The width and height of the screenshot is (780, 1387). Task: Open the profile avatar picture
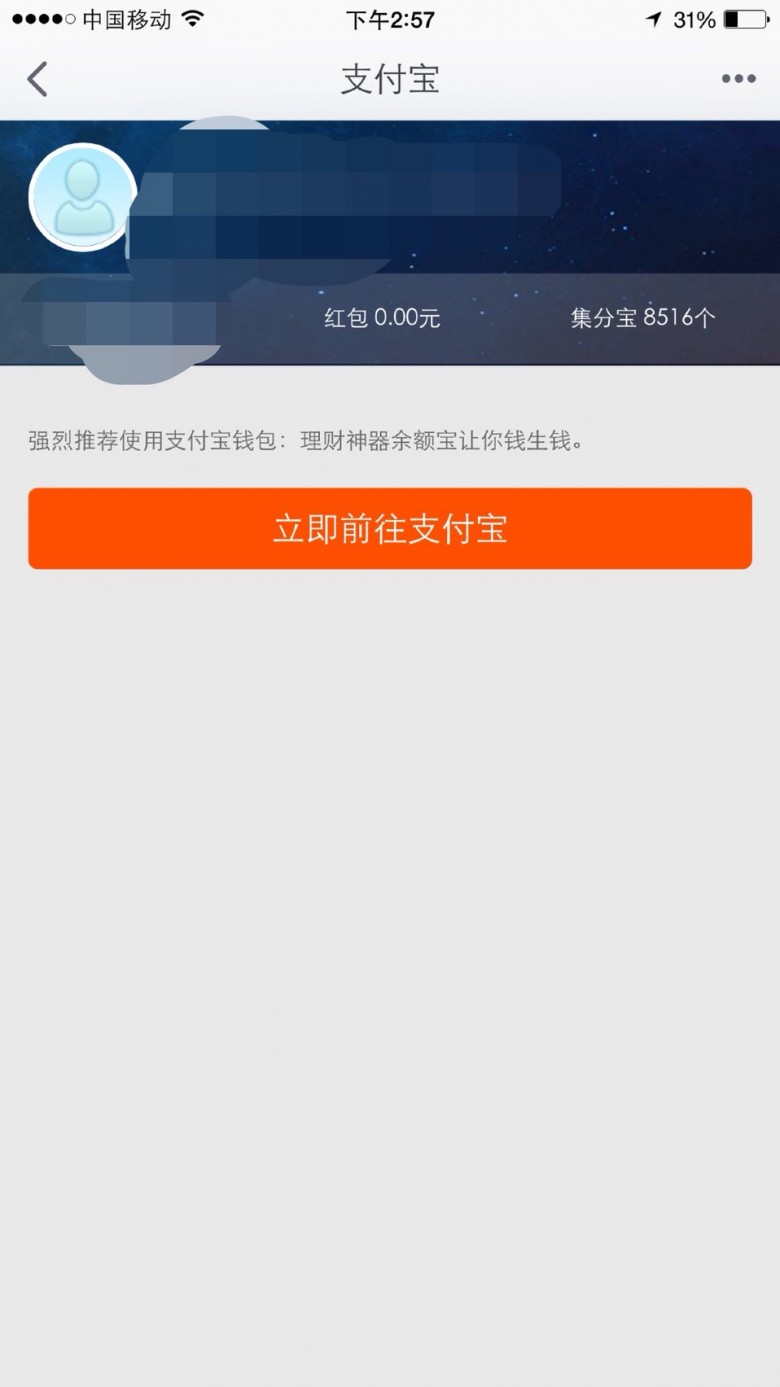83,197
